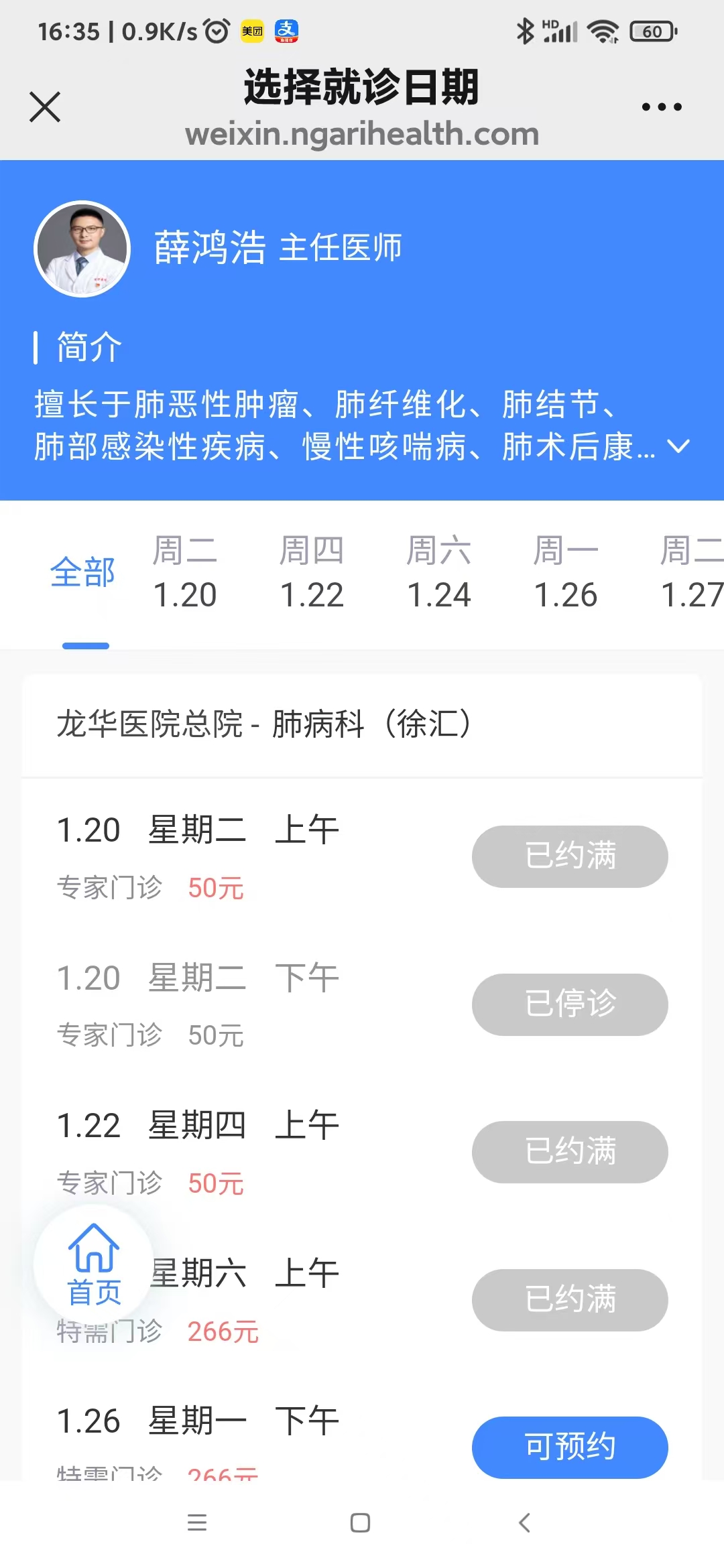Close the appointment date page

pyautogui.click(x=45, y=107)
